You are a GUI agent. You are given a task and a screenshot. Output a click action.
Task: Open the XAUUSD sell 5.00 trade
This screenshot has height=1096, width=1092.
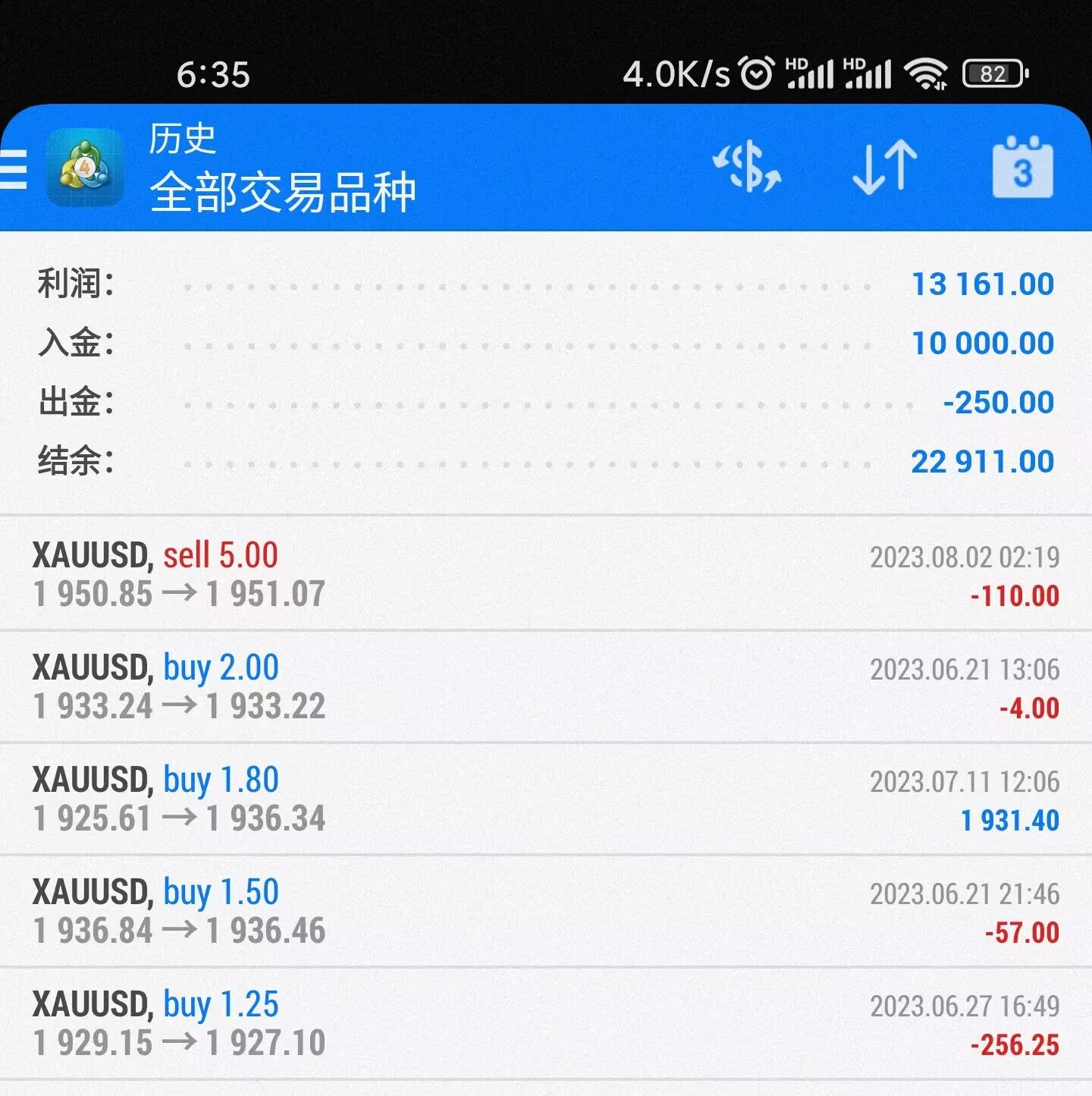pos(546,574)
